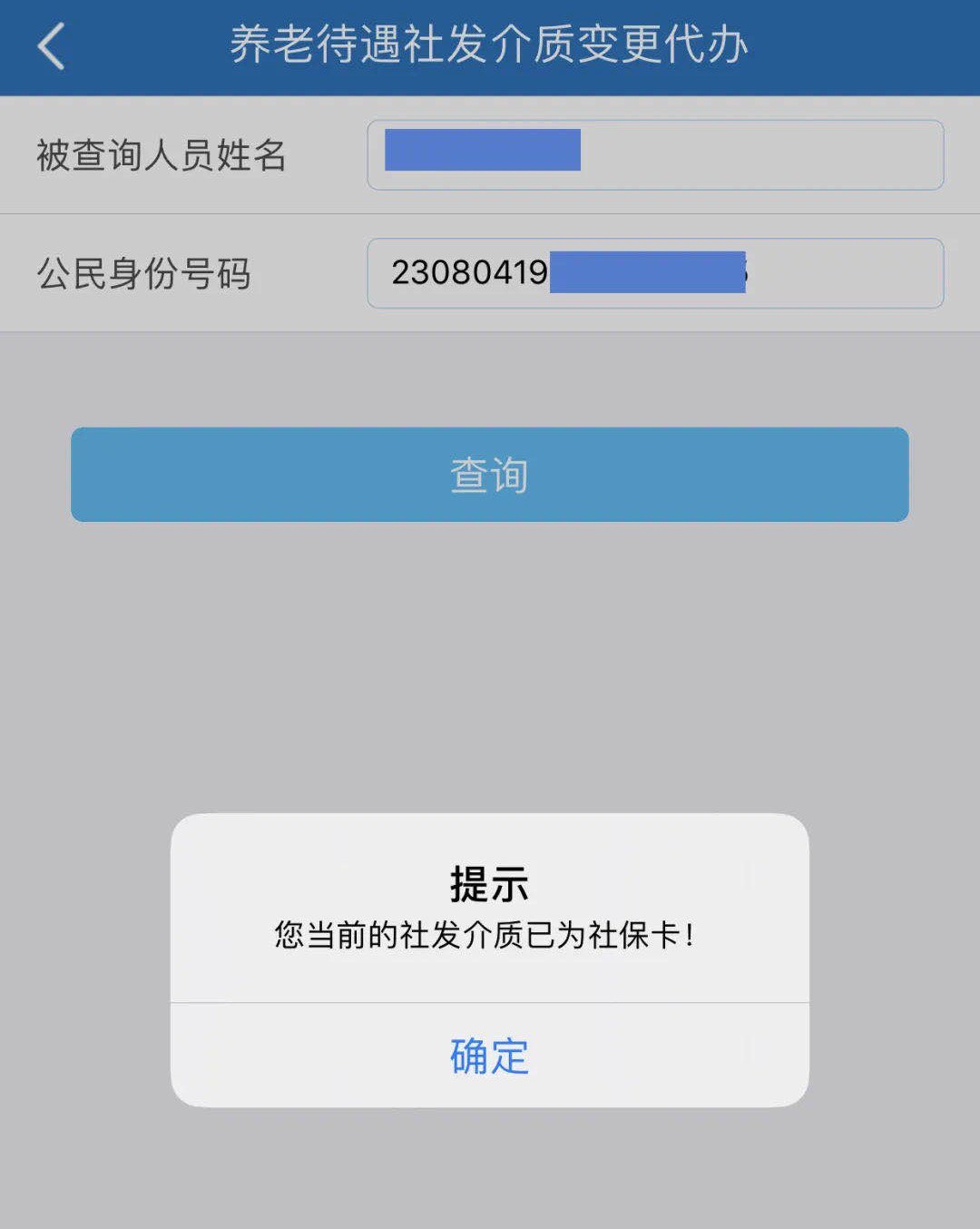
Task: Tap the 被查询人员姓名 name field
Action: tap(654, 155)
